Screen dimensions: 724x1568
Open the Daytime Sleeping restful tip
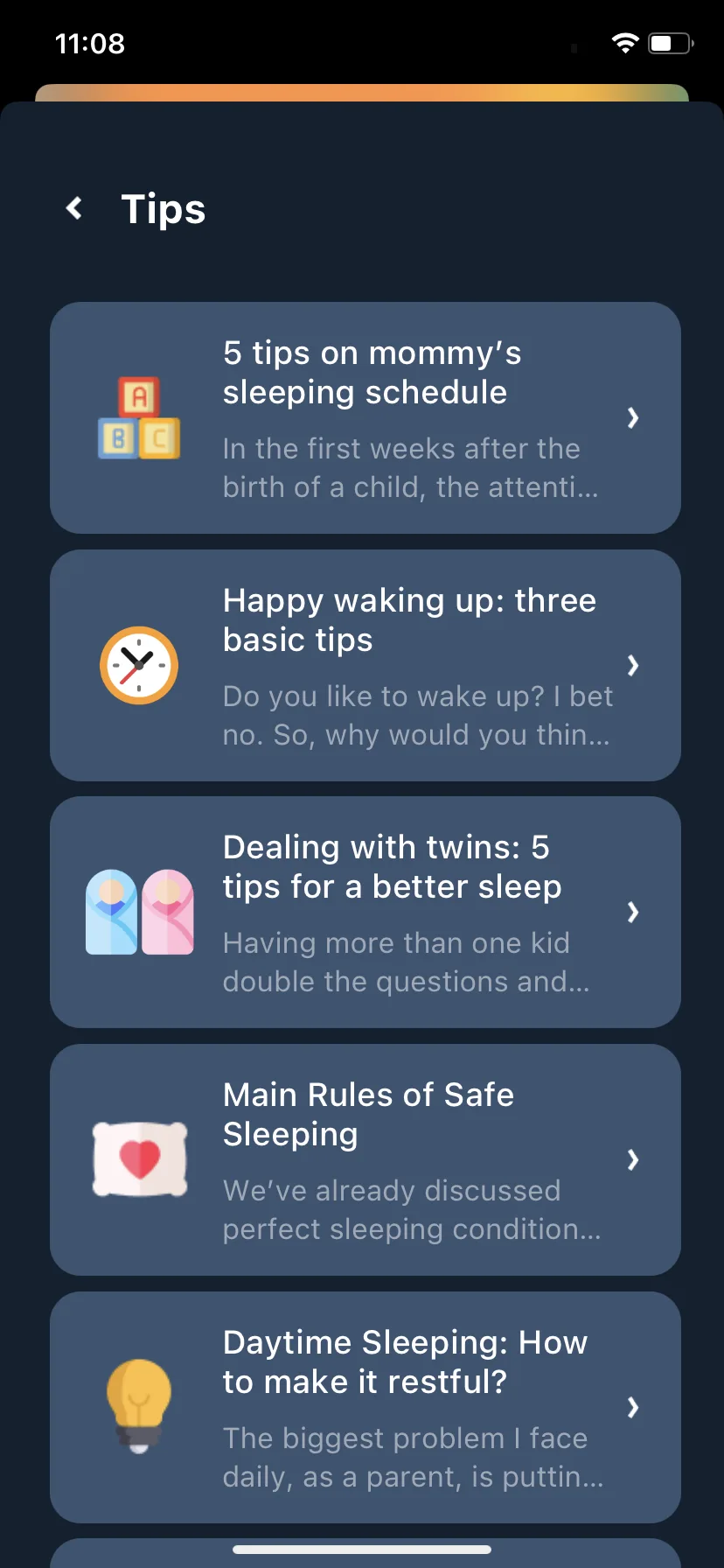[365, 1407]
